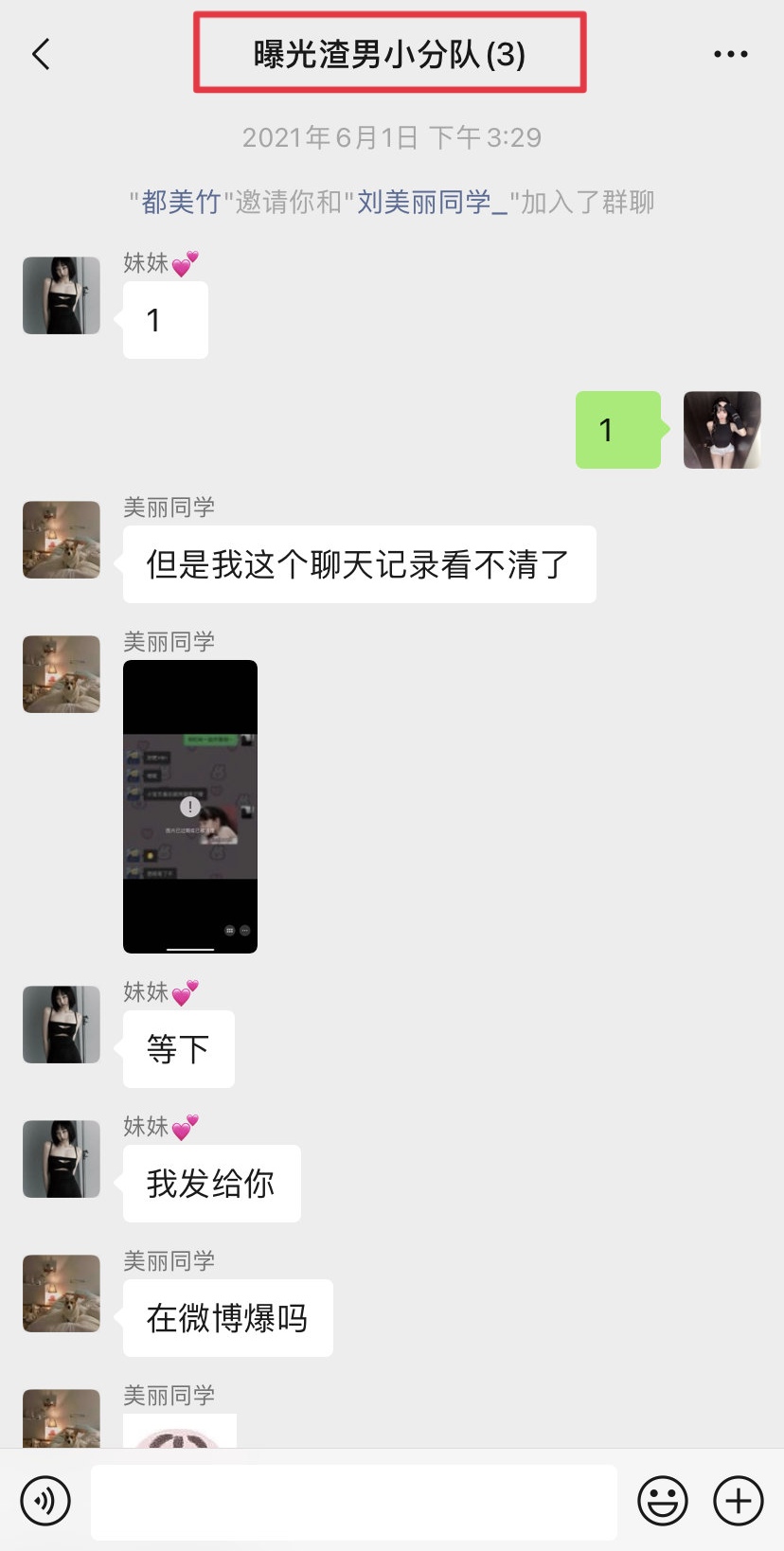Open the emoji picker
784x1551 pixels.
[x=663, y=1501]
